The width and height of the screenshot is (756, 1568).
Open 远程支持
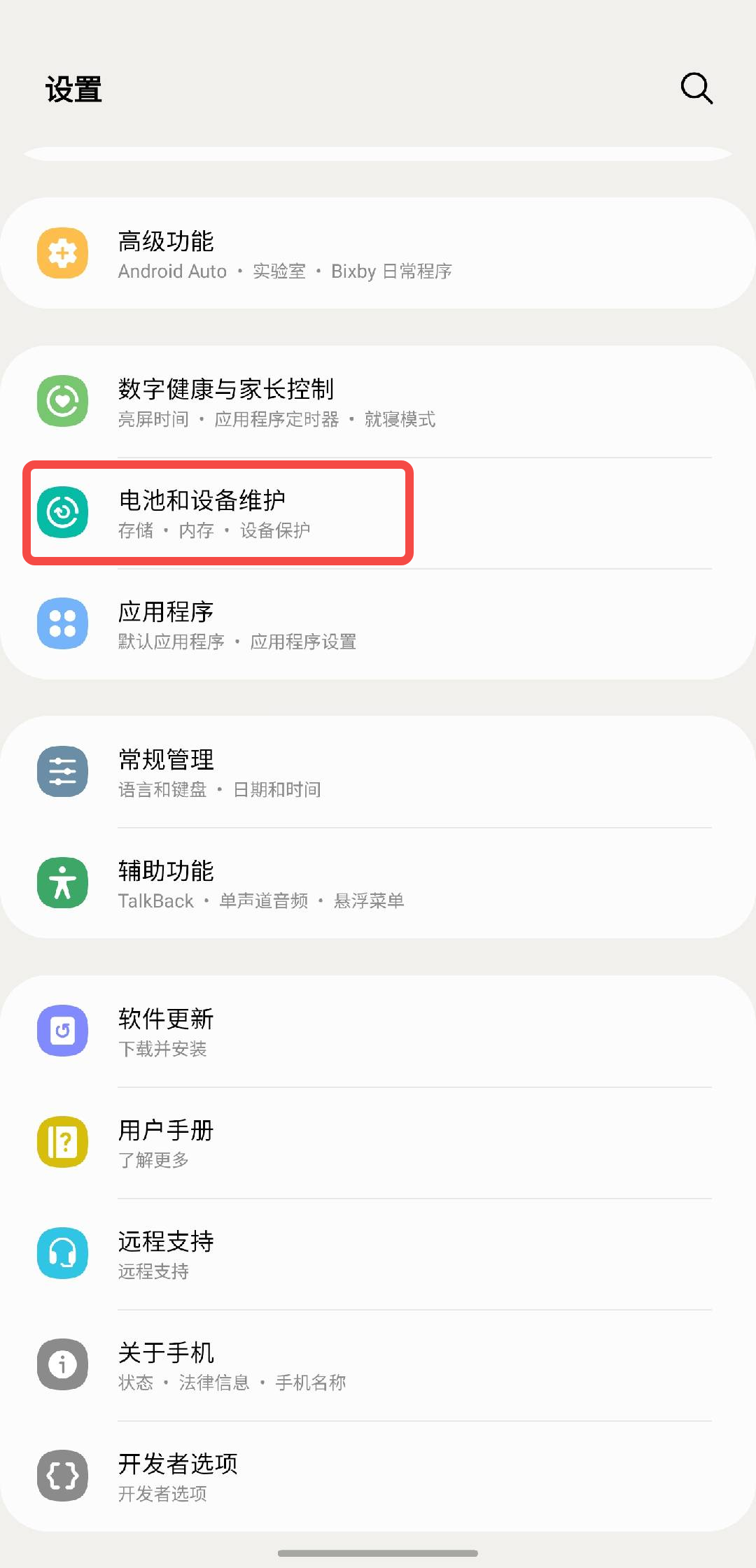click(378, 1254)
